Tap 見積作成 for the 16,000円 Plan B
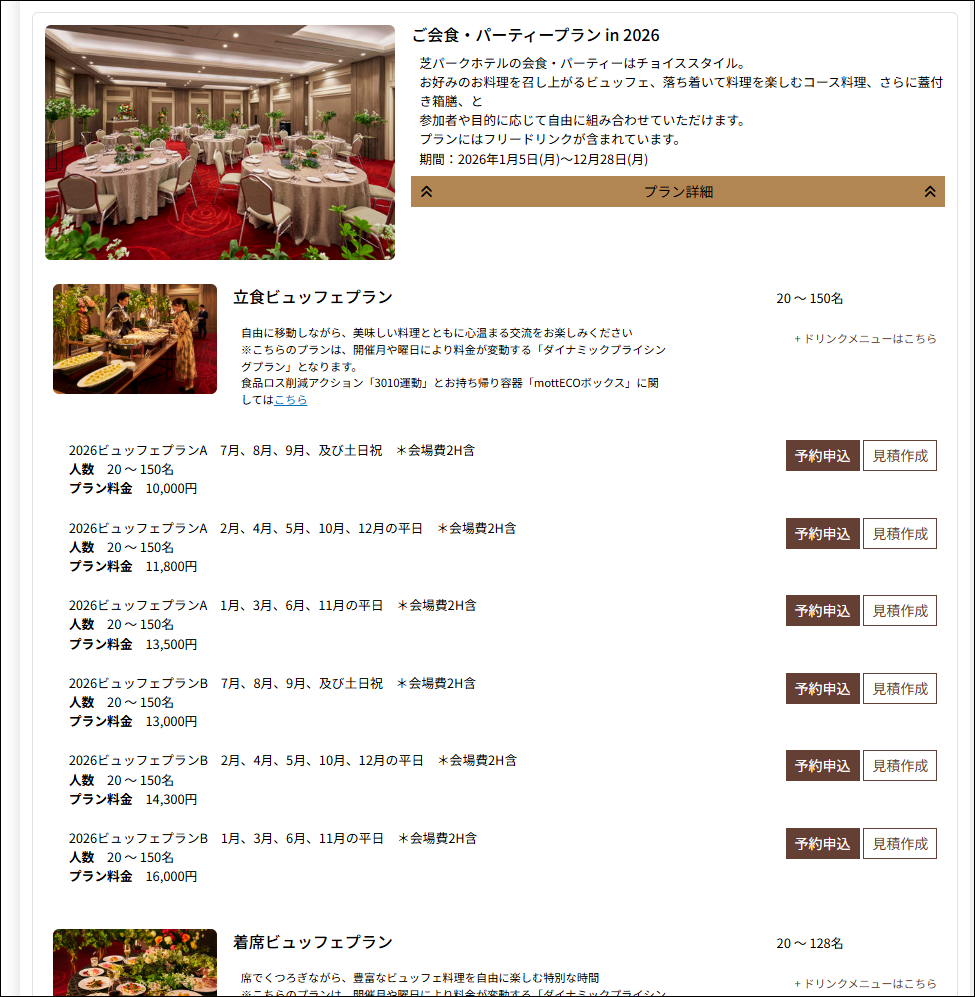Viewport: 975px width, 997px height. (899, 844)
